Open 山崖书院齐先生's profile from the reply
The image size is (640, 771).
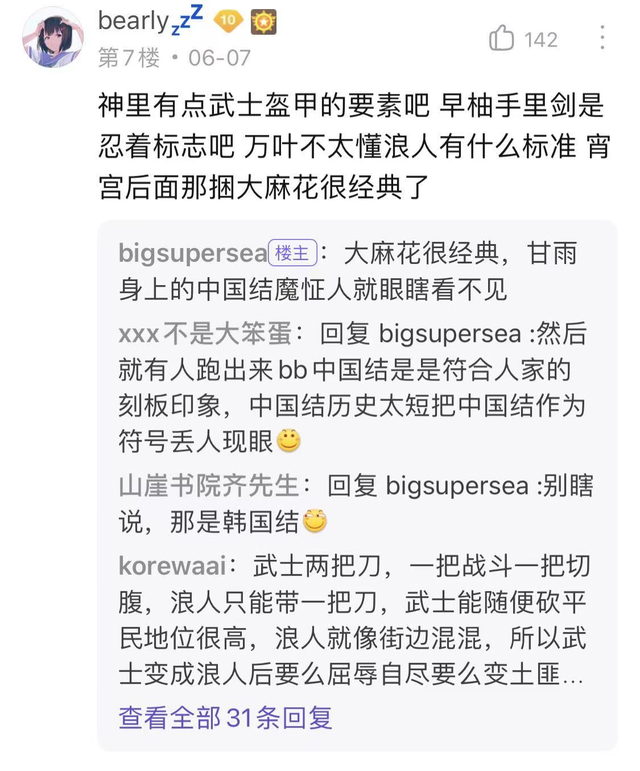coord(208,485)
